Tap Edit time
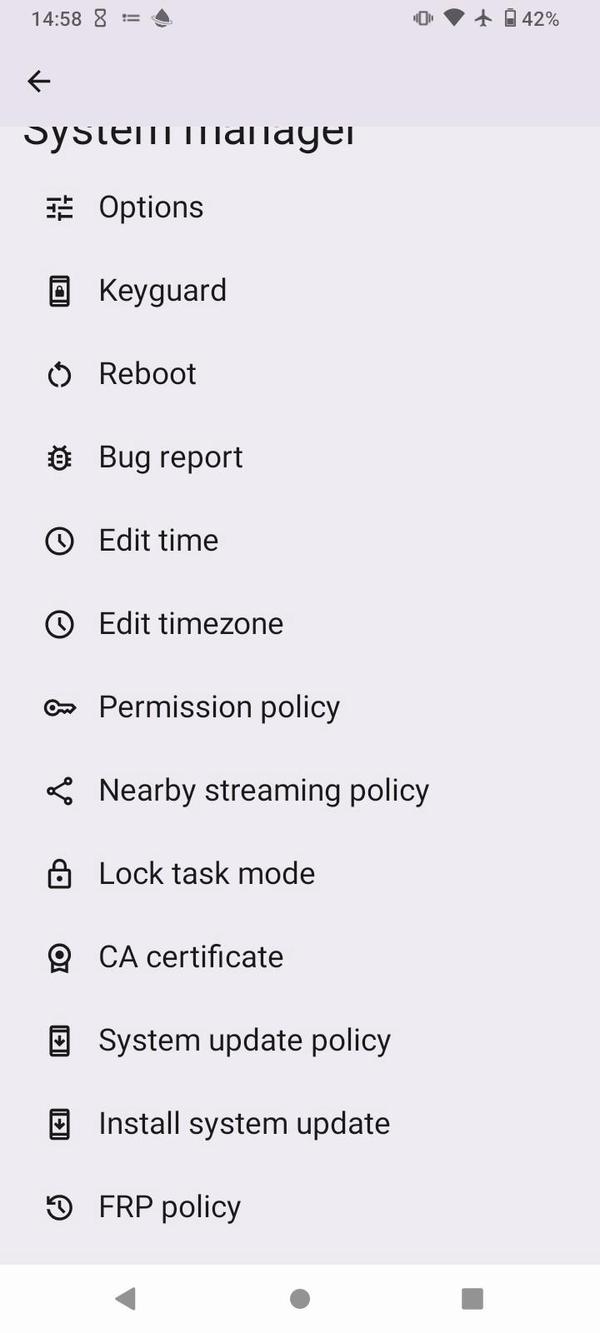The image size is (600, 1333). click(x=158, y=540)
